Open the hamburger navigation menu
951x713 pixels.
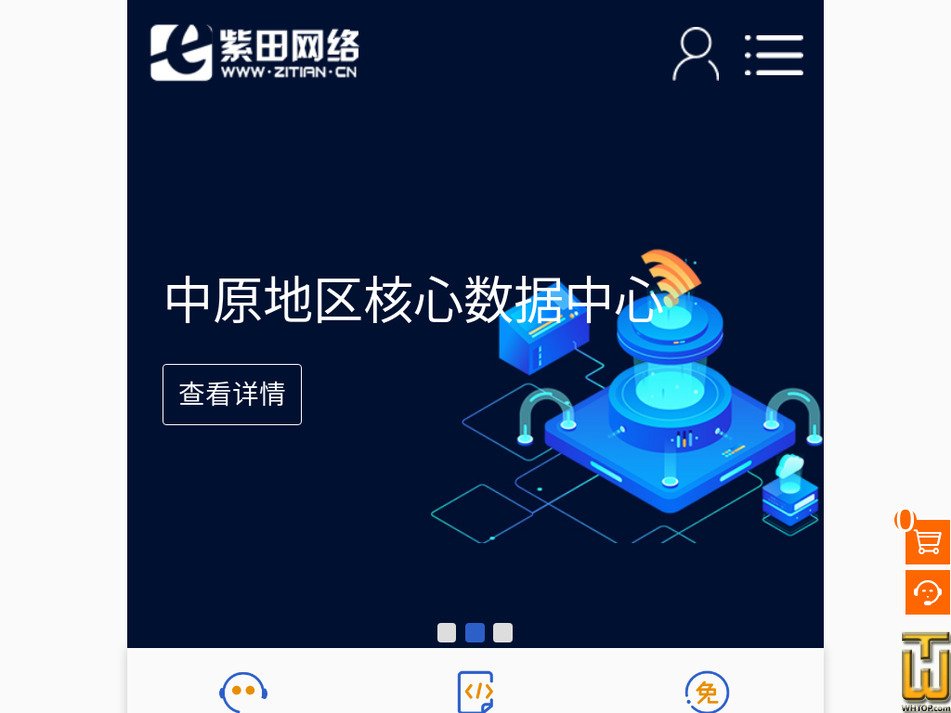coord(774,55)
